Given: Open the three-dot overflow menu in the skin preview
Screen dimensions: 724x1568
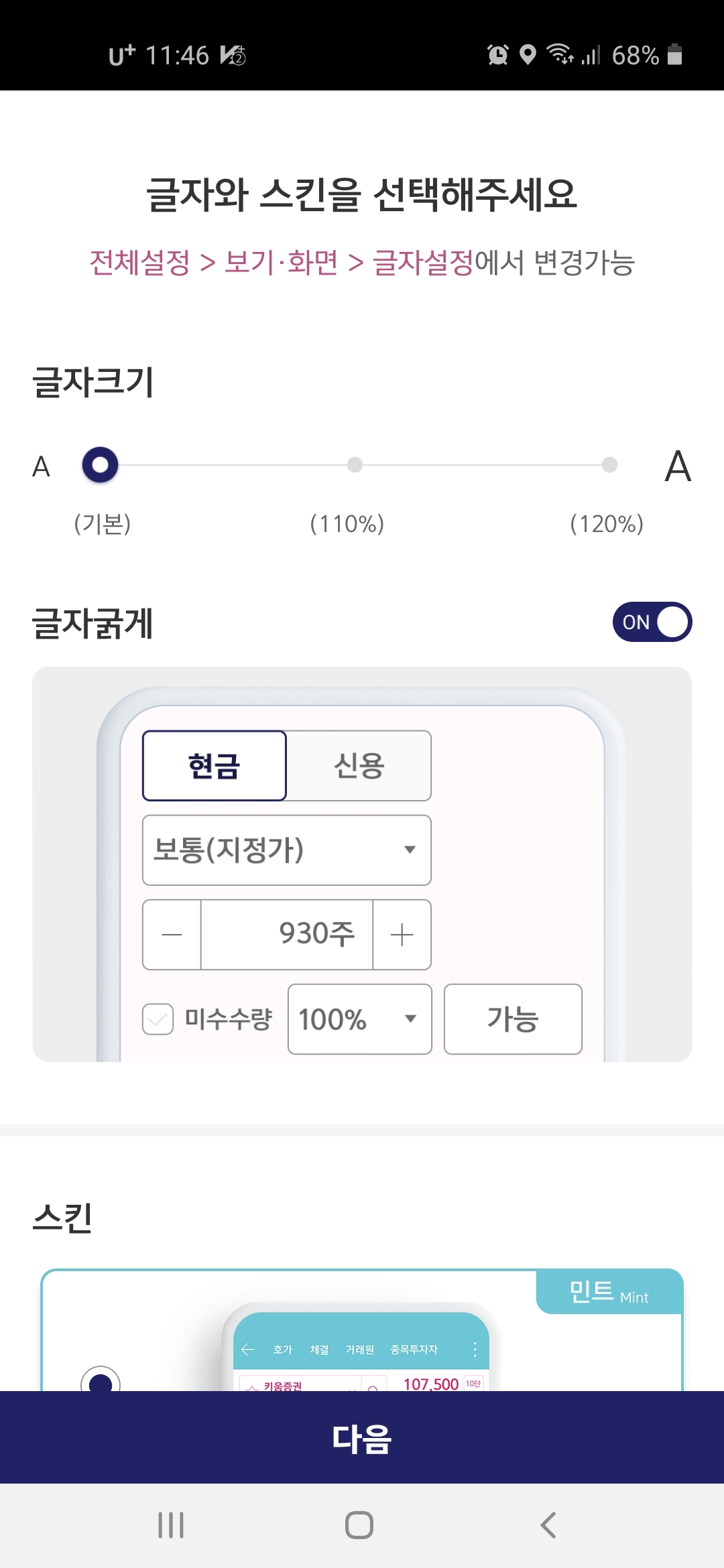Looking at the screenshot, I should (x=475, y=1350).
